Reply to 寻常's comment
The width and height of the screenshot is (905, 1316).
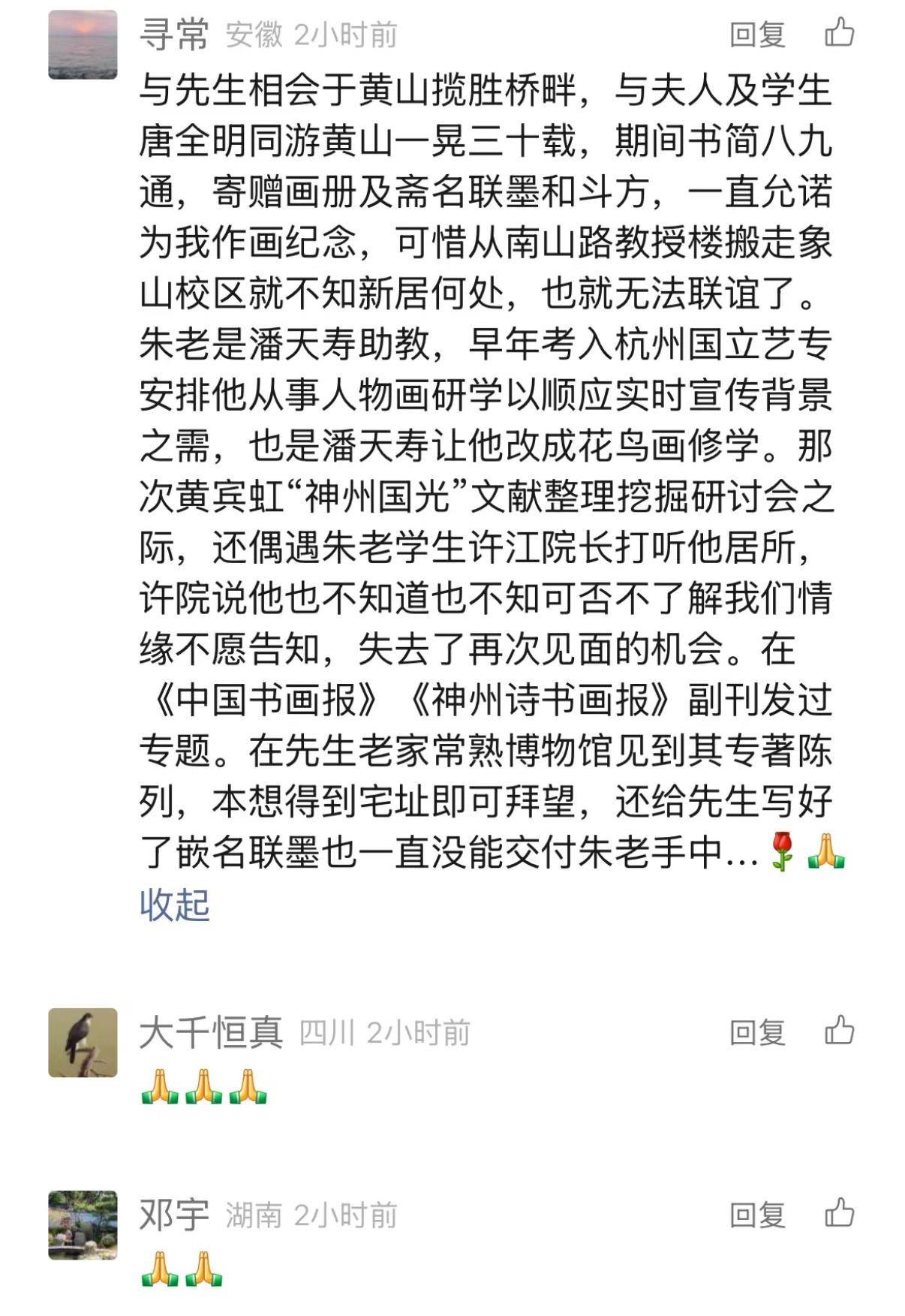[x=757, y=35]
